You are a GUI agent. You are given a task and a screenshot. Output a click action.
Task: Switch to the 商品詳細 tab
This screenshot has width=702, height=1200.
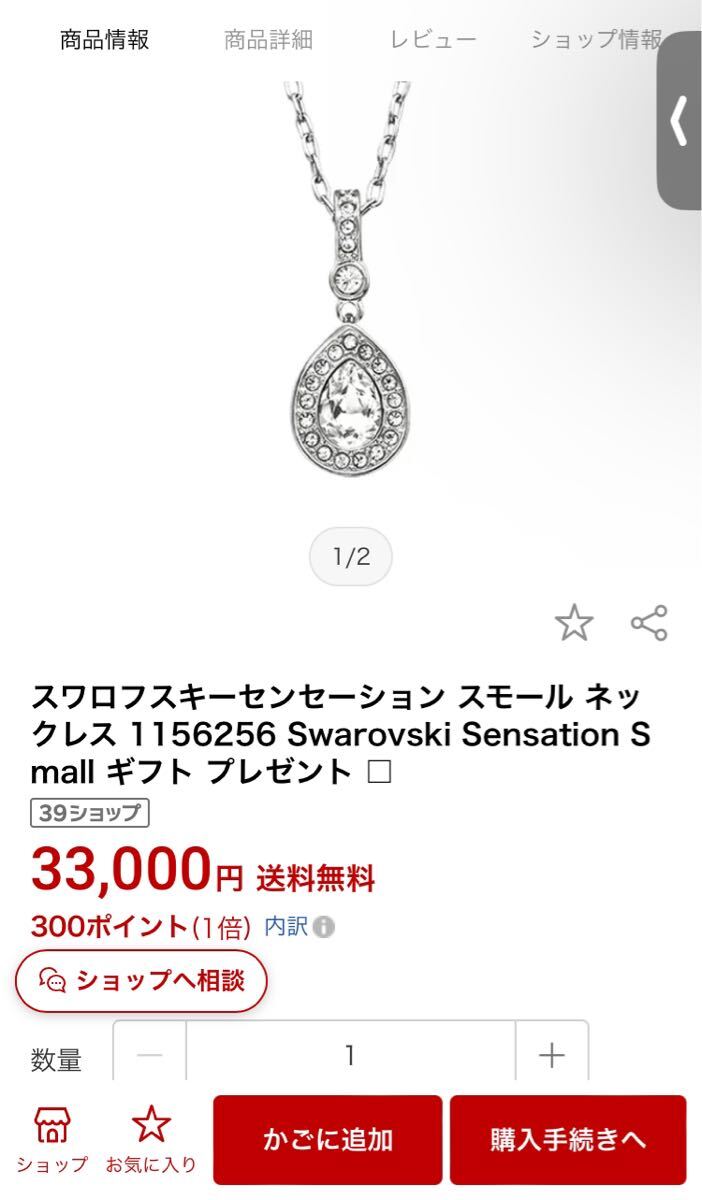pos(268,40)
